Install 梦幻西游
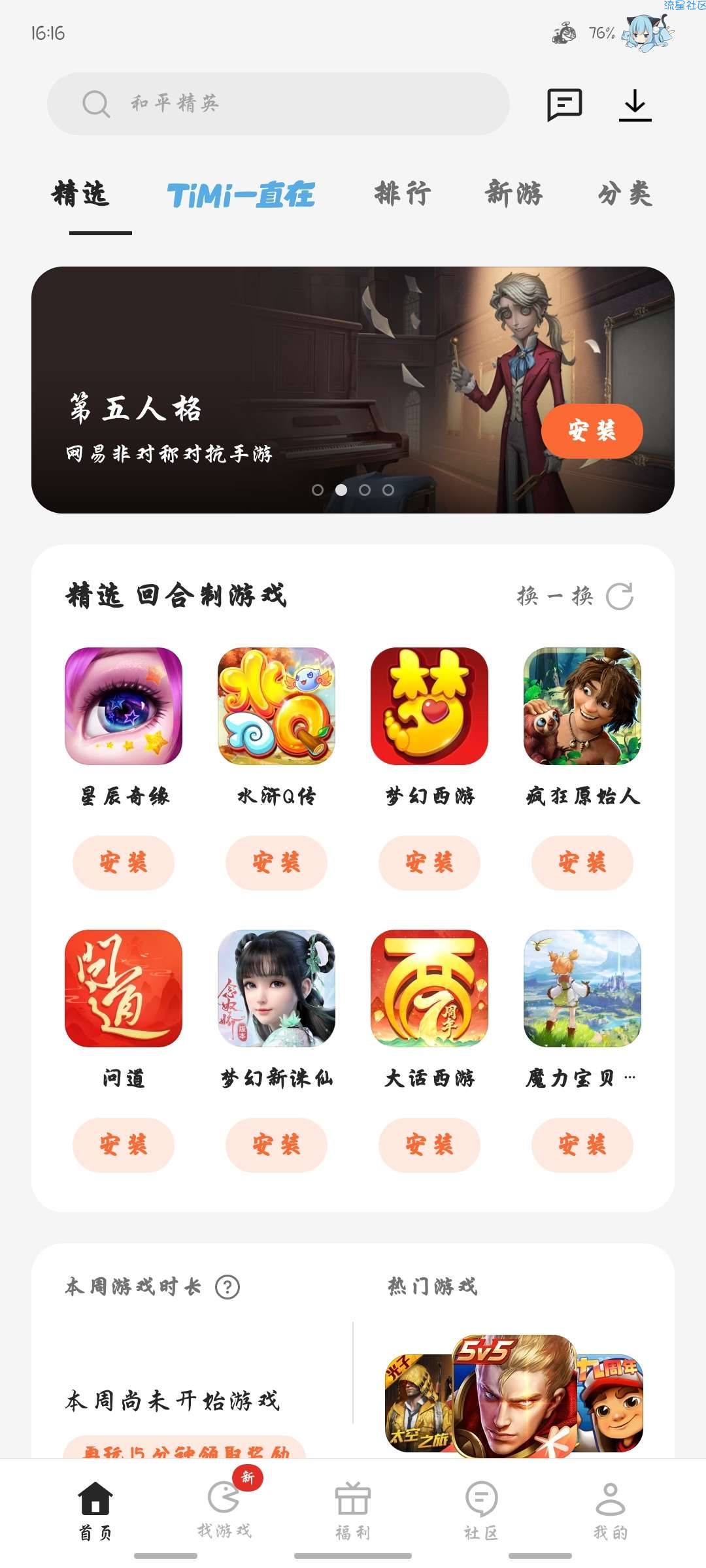 [429, 862]
